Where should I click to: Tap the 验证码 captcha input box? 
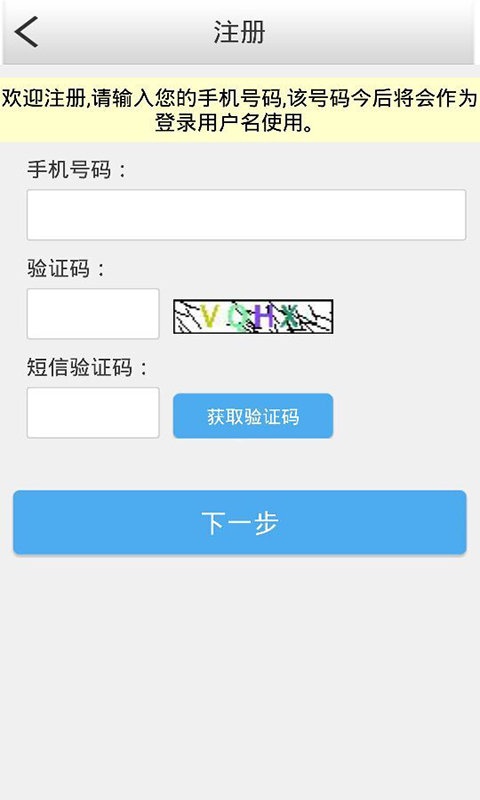click(x=93, y=314)
